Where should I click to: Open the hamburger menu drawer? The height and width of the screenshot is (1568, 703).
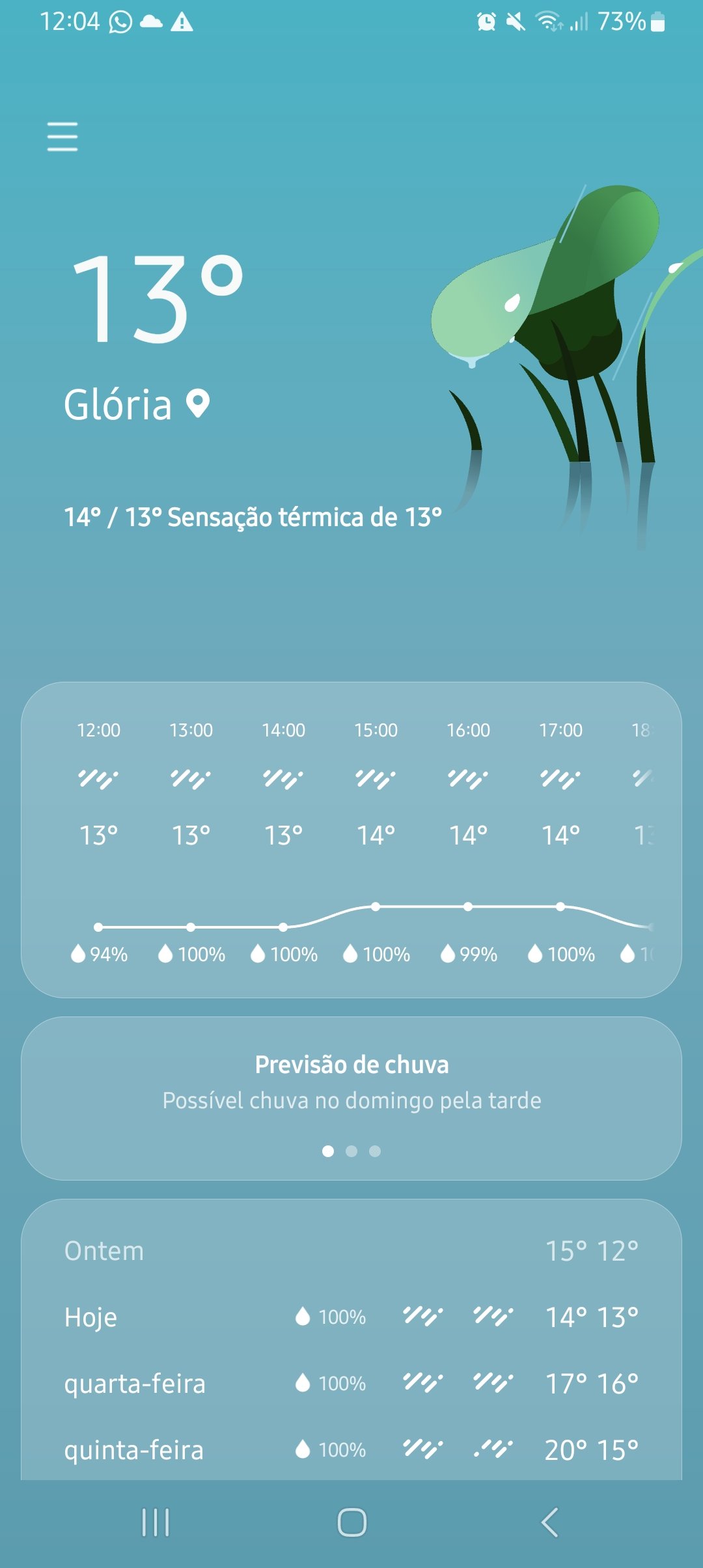(x=62, y=137)
